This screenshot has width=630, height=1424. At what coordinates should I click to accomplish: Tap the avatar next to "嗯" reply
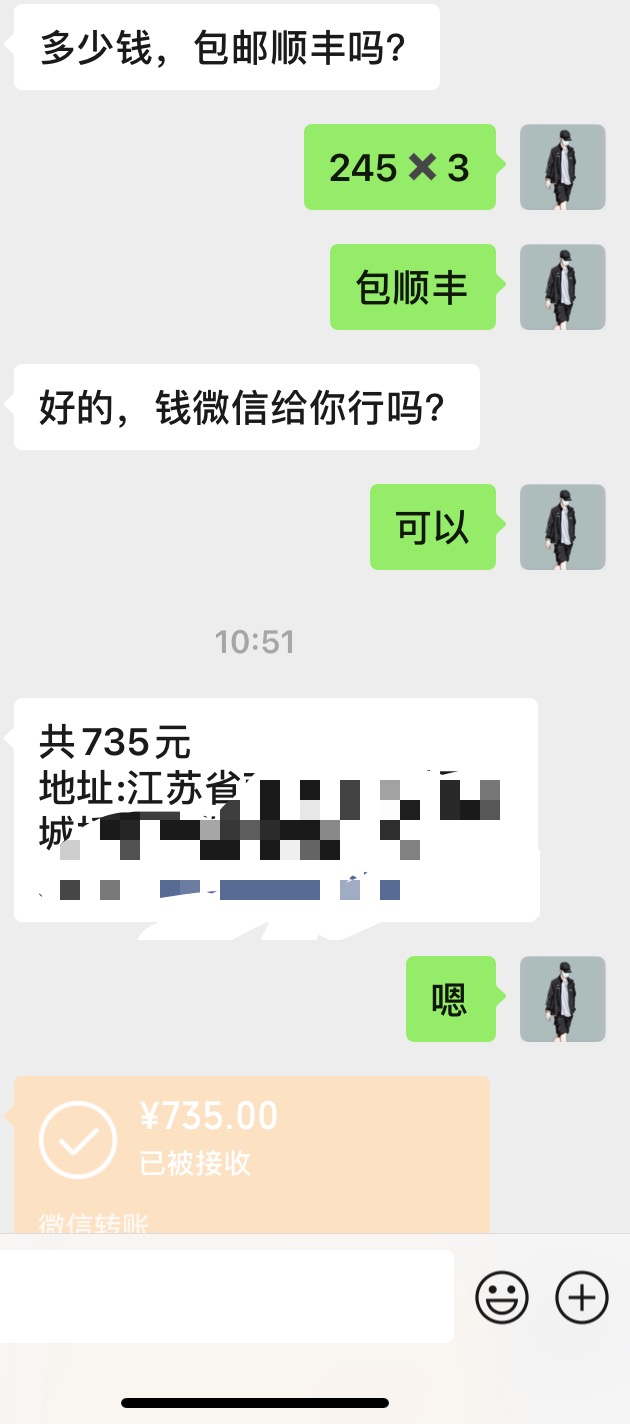(563, 999)
